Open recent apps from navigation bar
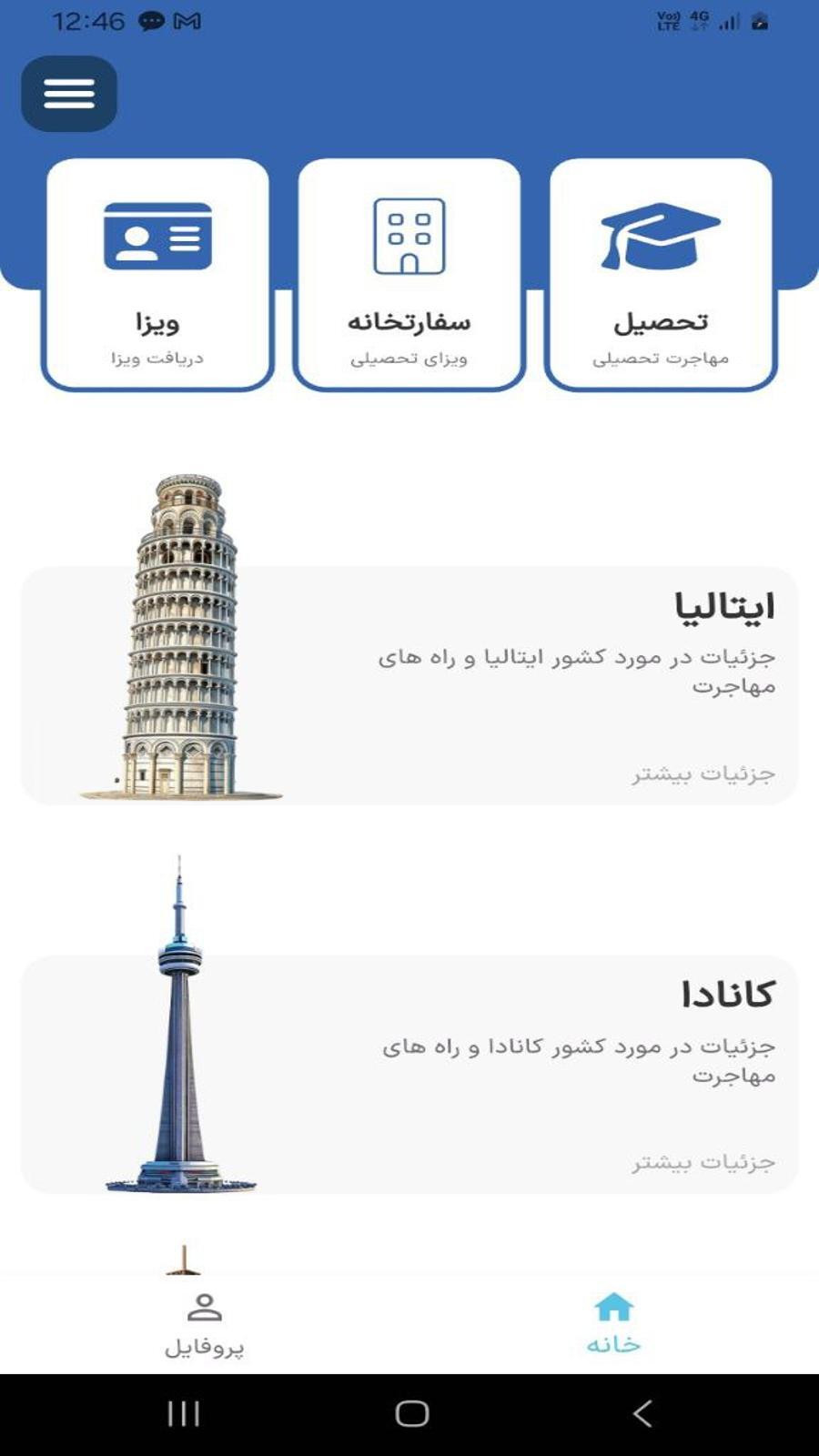819x1456 pixels. point(182,1413)
